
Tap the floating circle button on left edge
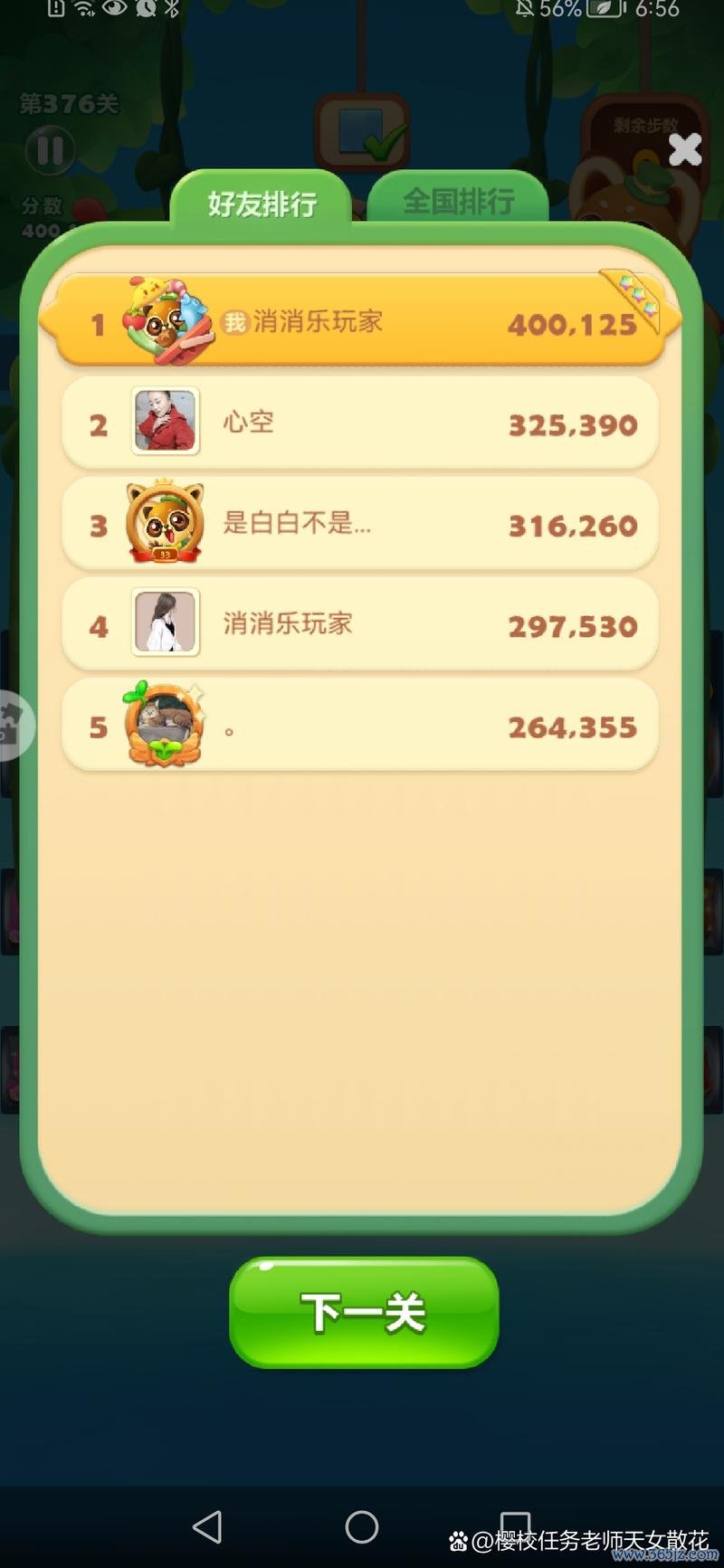(x=11, y=724)
